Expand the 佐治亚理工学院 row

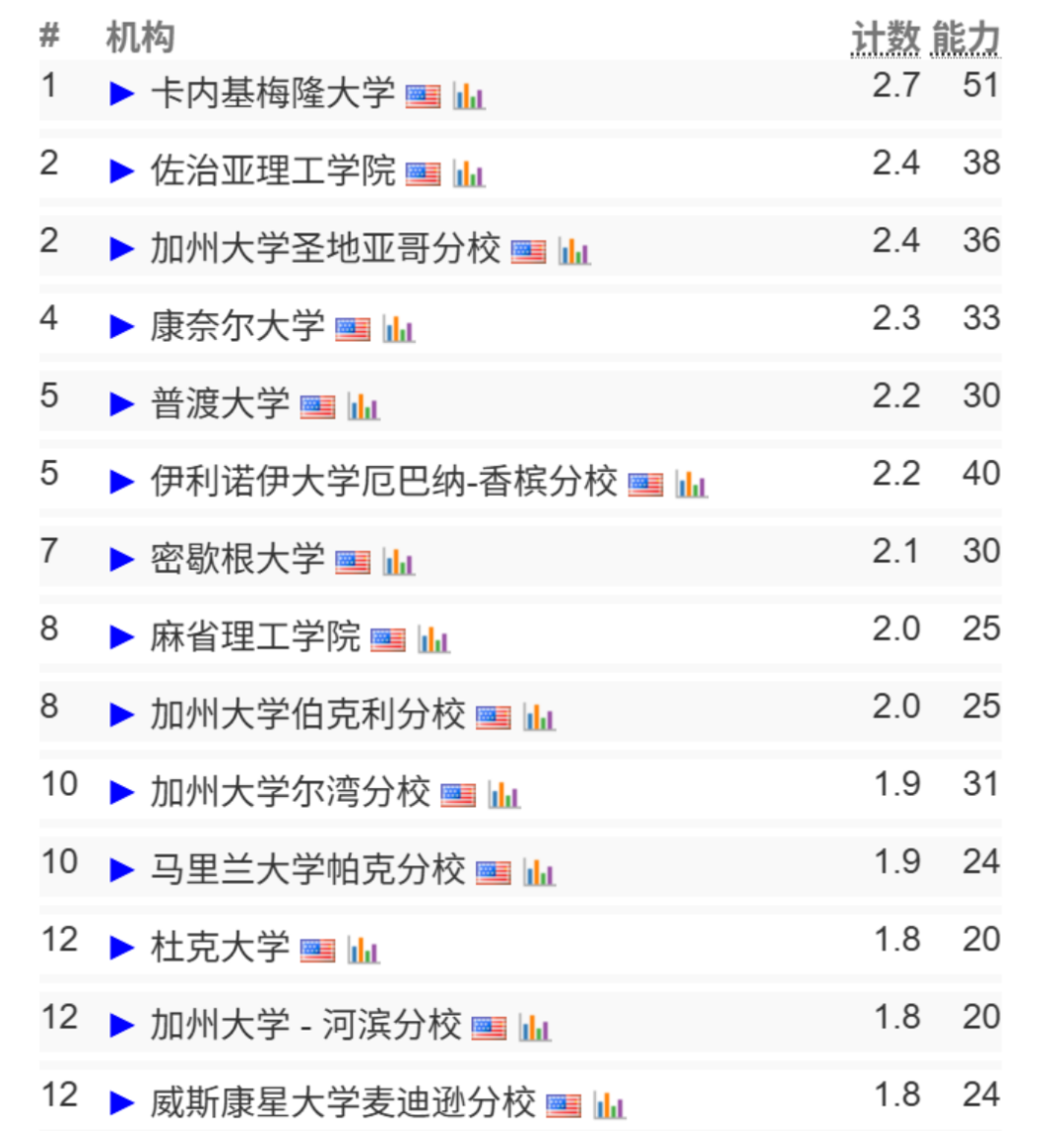122,171
